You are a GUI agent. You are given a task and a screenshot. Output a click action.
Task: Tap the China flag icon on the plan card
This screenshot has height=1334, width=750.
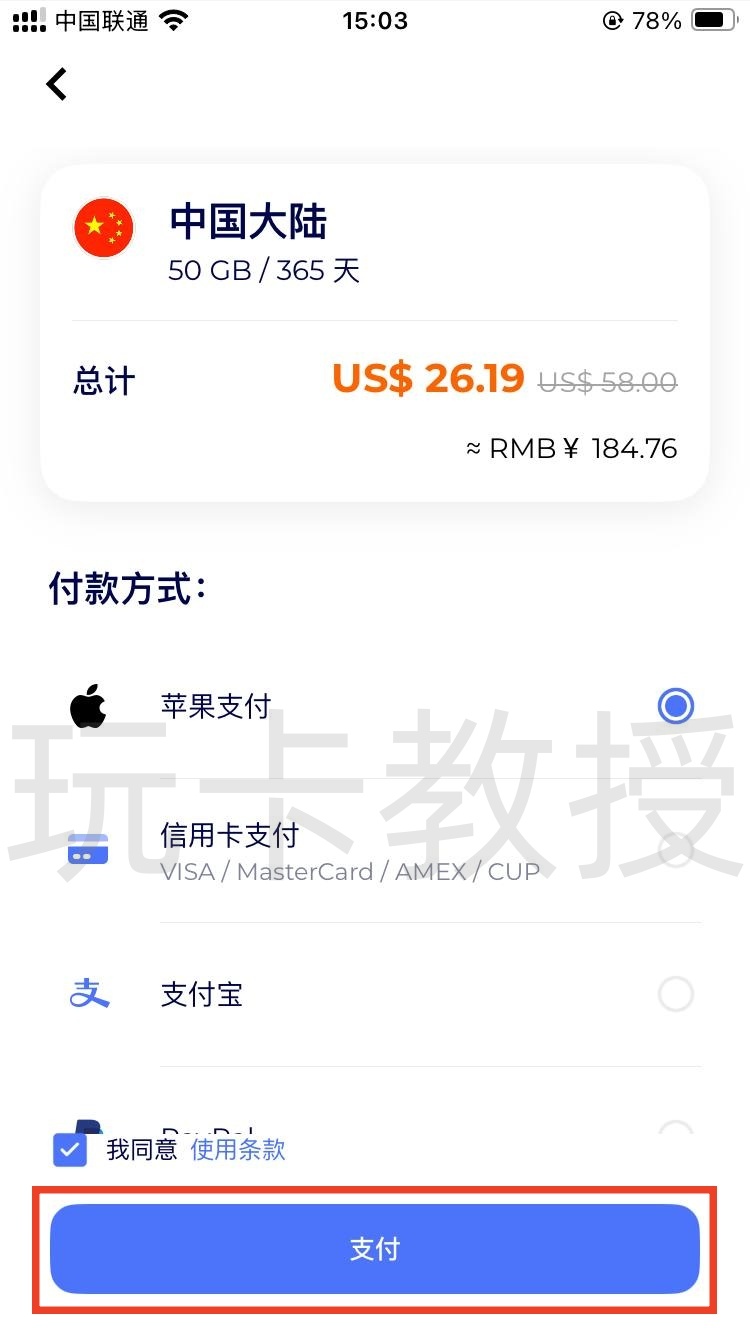pos(104,227)
